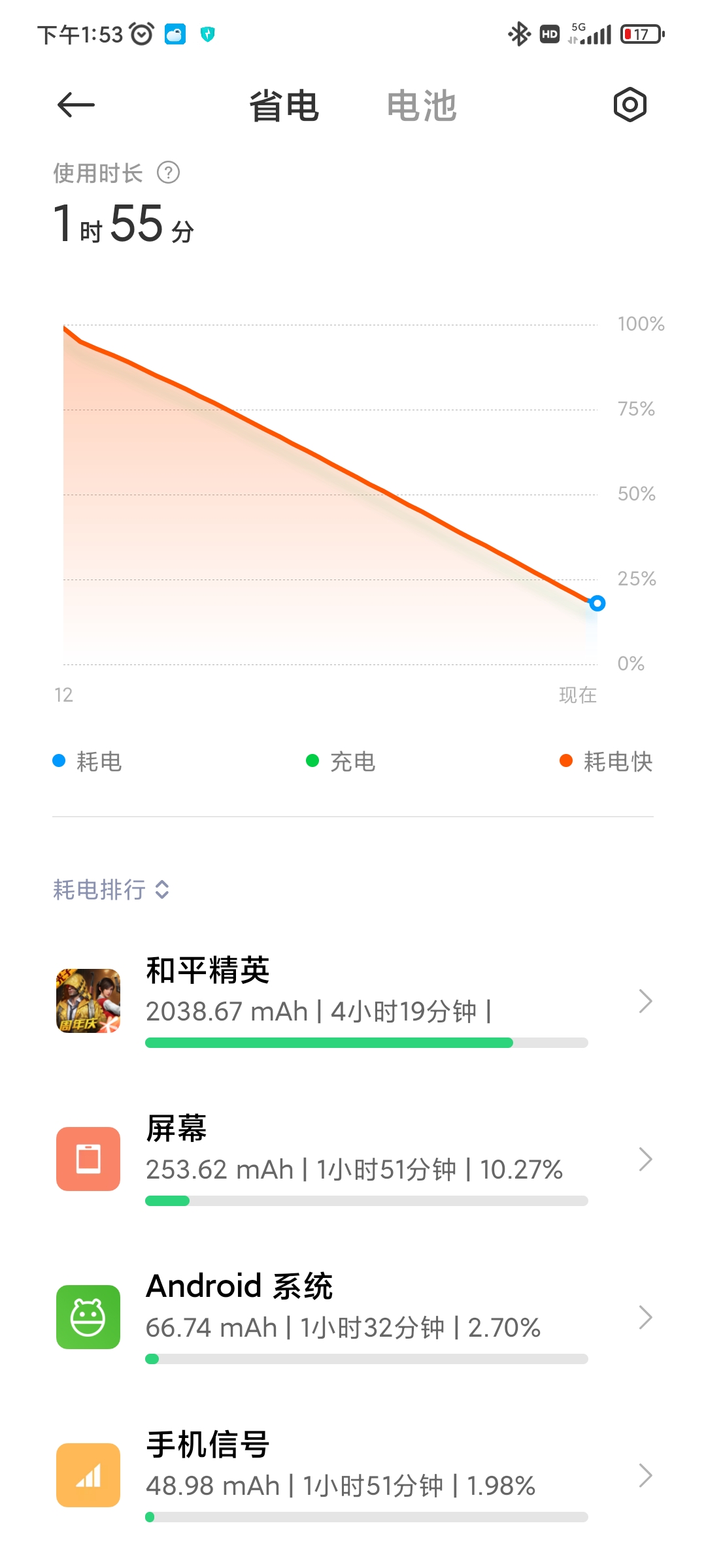
Task: View Android 系统 power usage details
Action: pyautogui.click(x=353, y=1317)
